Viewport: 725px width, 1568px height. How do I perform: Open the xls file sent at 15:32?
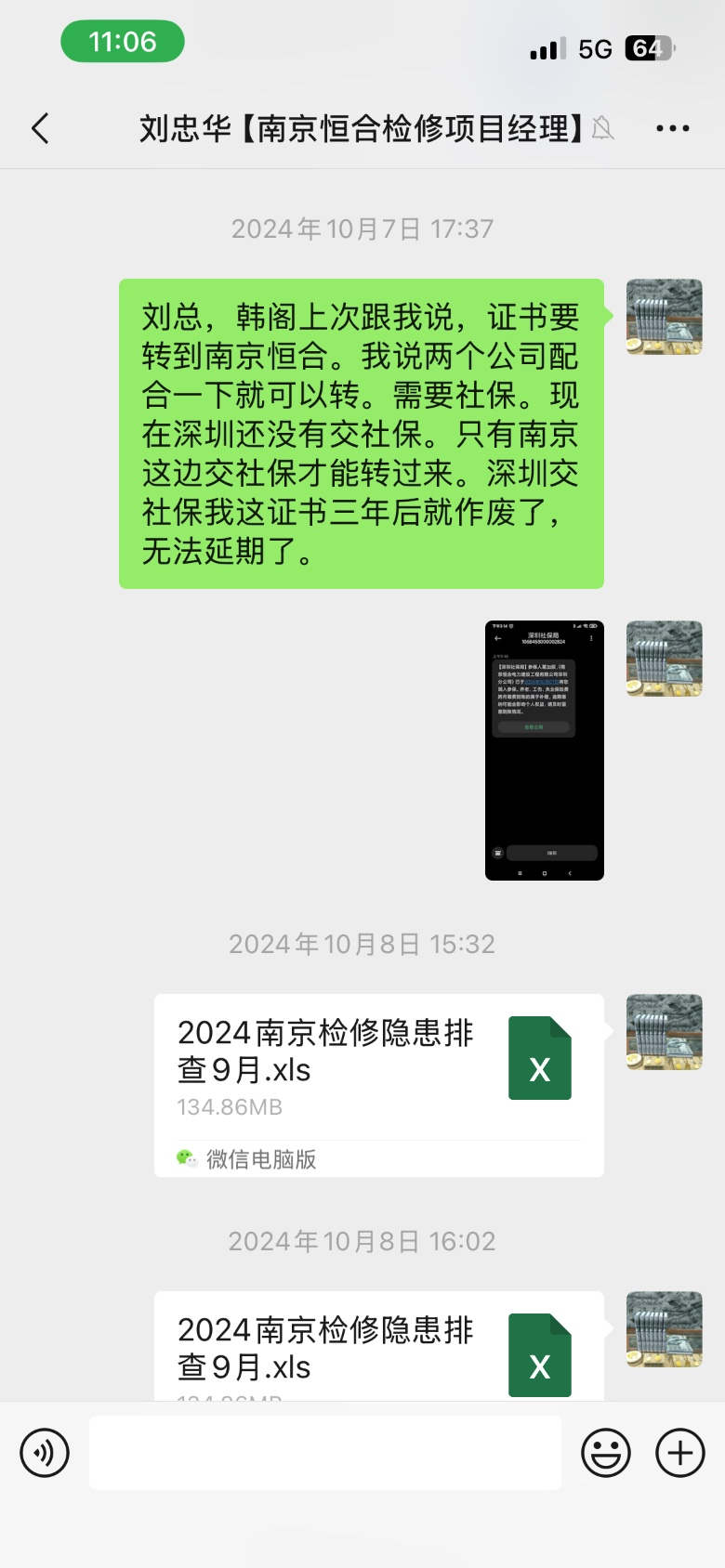[x=378, y=1068]
